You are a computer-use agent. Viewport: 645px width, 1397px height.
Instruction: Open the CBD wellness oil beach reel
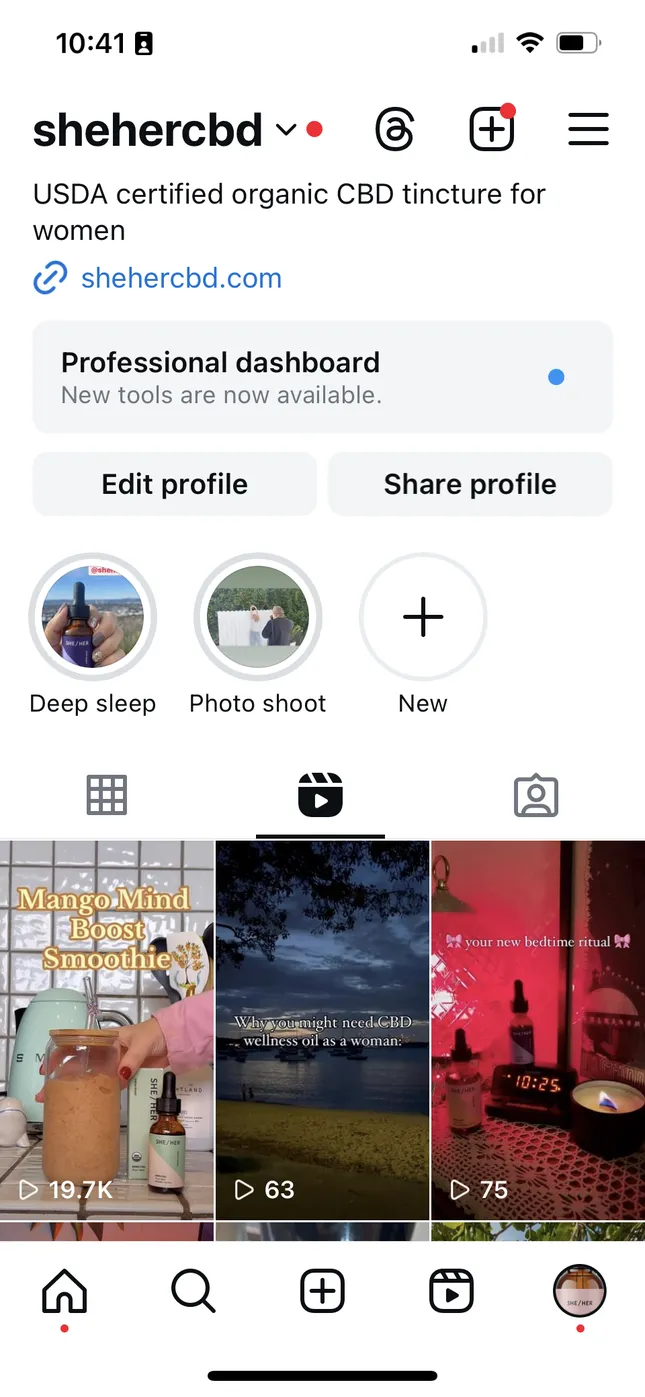pyautogui.click(x=322, y=1030)
